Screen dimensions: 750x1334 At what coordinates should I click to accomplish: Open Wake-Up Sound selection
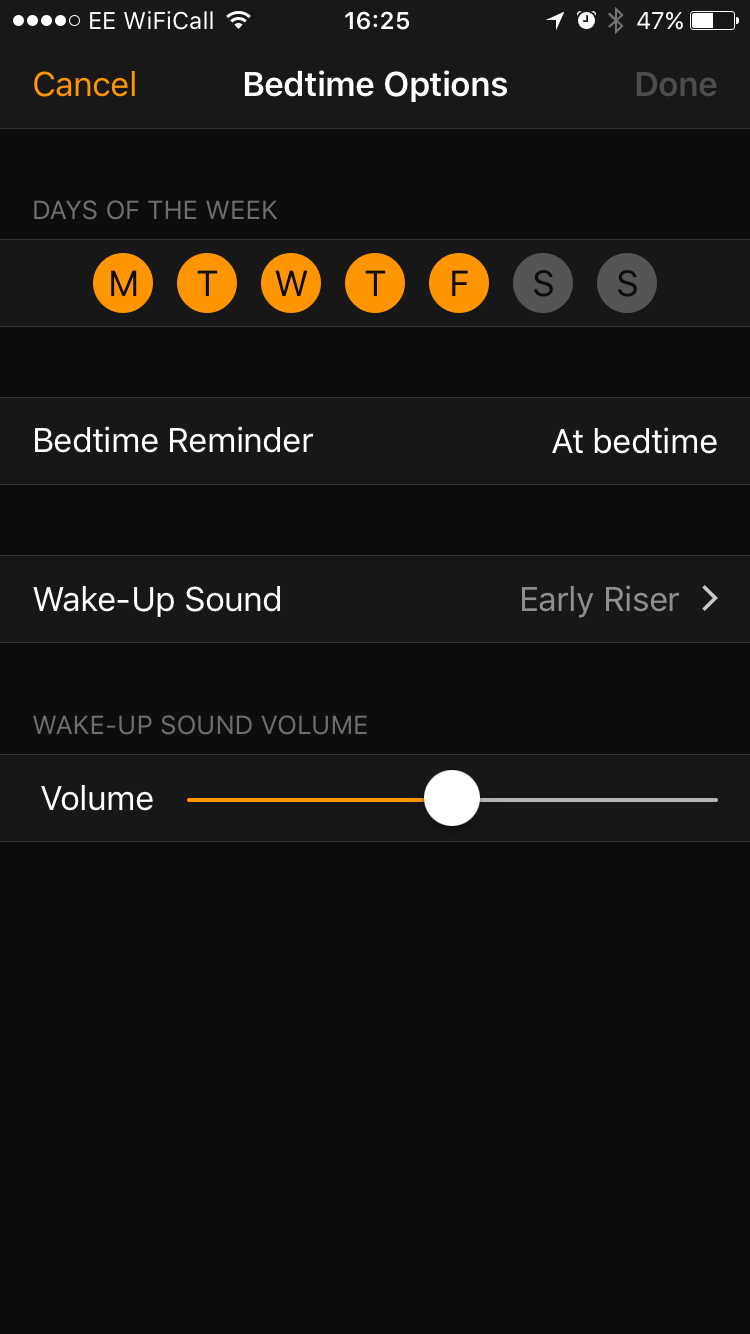[x=375, y=599]
